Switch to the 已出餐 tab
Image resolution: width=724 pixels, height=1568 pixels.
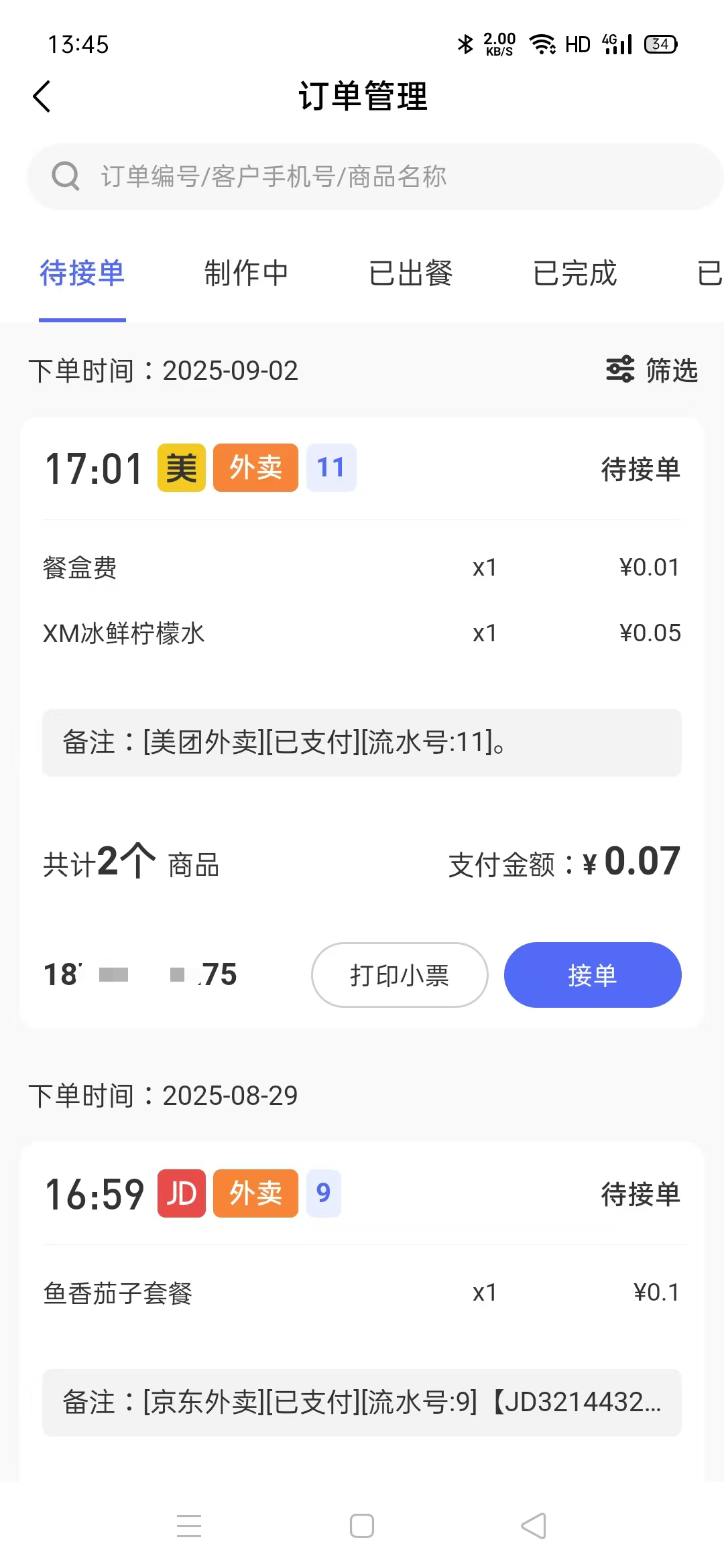click(x=411, y=273)
